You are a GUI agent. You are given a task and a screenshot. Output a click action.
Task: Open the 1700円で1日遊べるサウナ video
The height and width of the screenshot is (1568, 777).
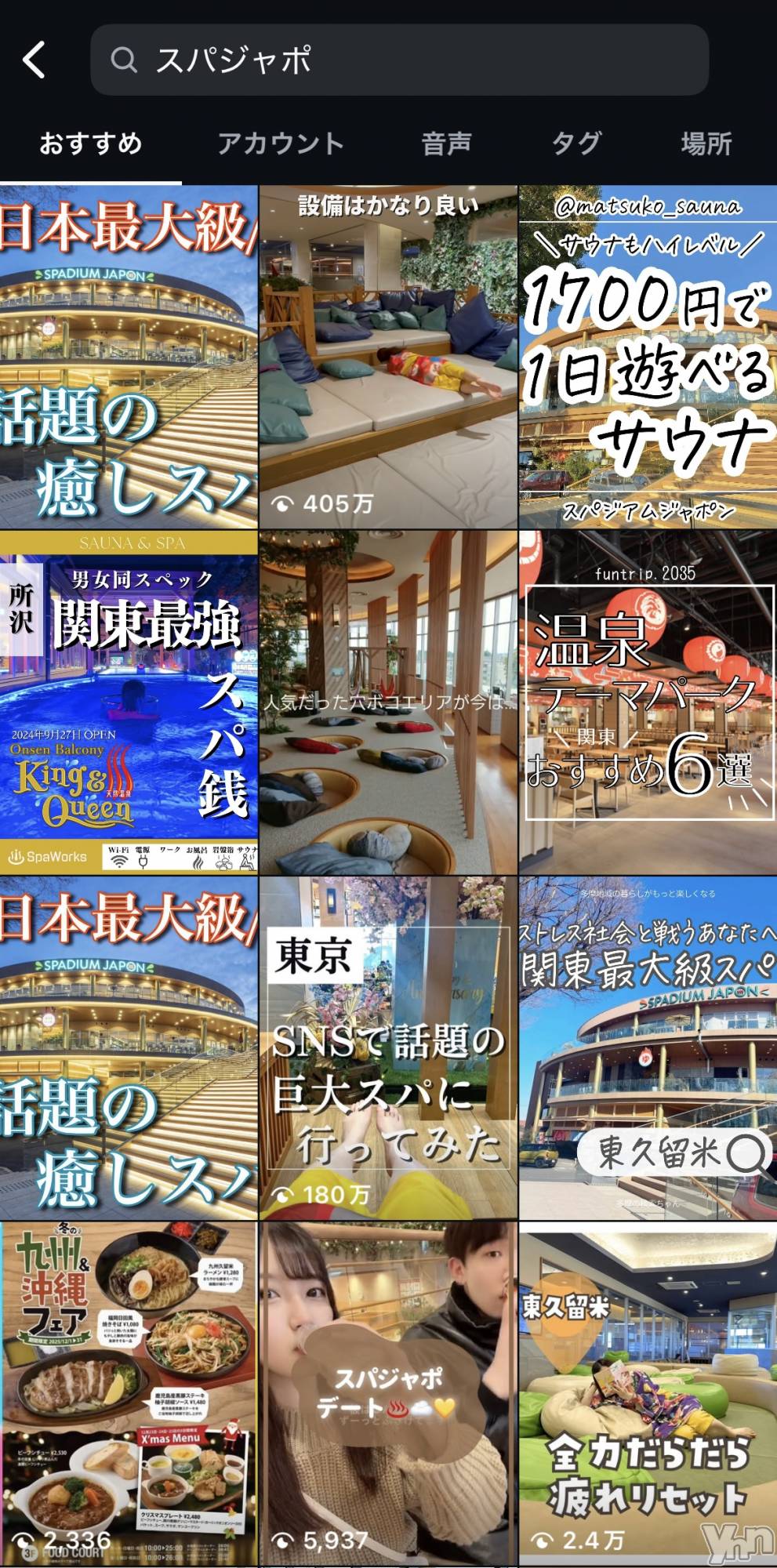coord(648,357)
